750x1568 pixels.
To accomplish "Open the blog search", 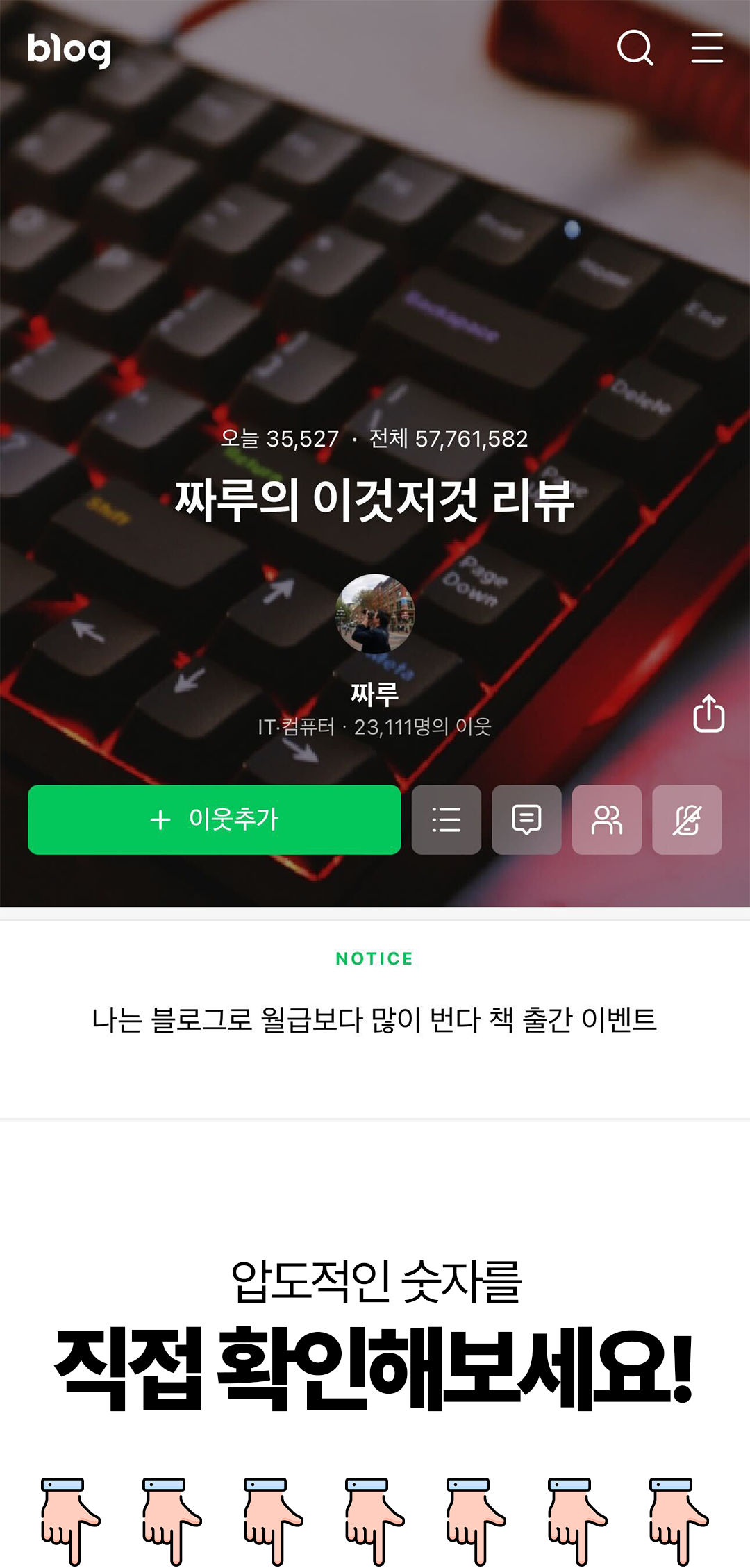I will click(635, 48).
